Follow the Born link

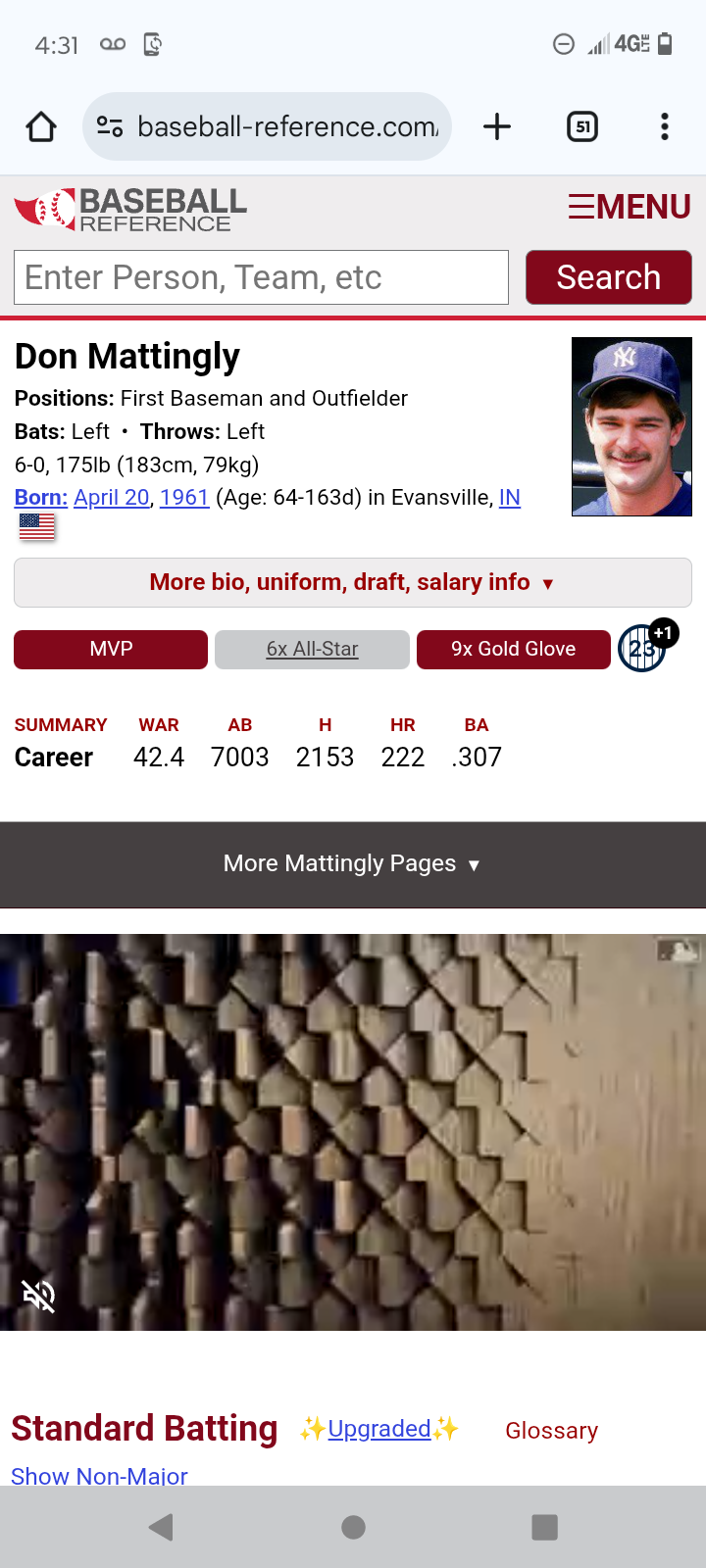pyautogui.click(x=40, y=498)
